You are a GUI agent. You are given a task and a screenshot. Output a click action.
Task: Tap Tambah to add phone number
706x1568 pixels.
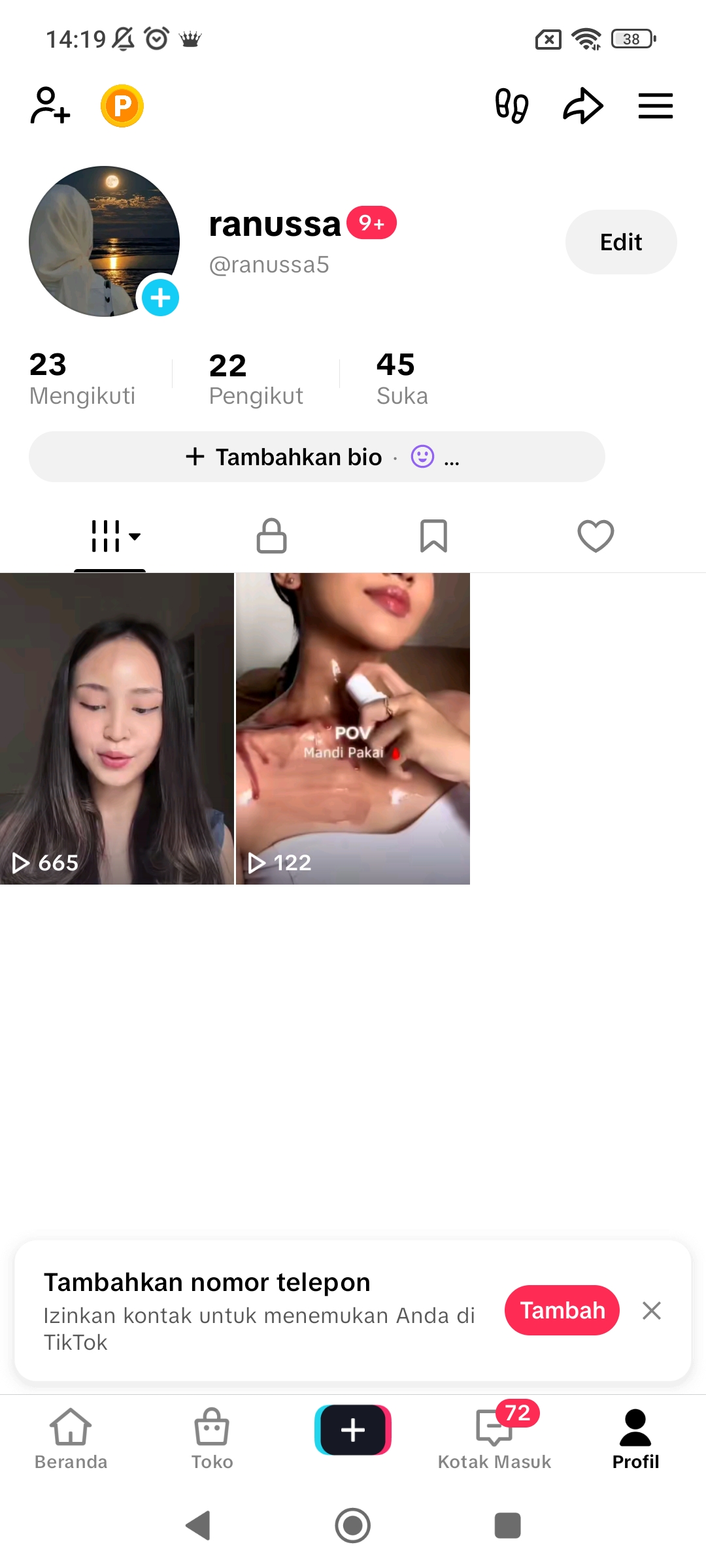[x=562, y=1310]
